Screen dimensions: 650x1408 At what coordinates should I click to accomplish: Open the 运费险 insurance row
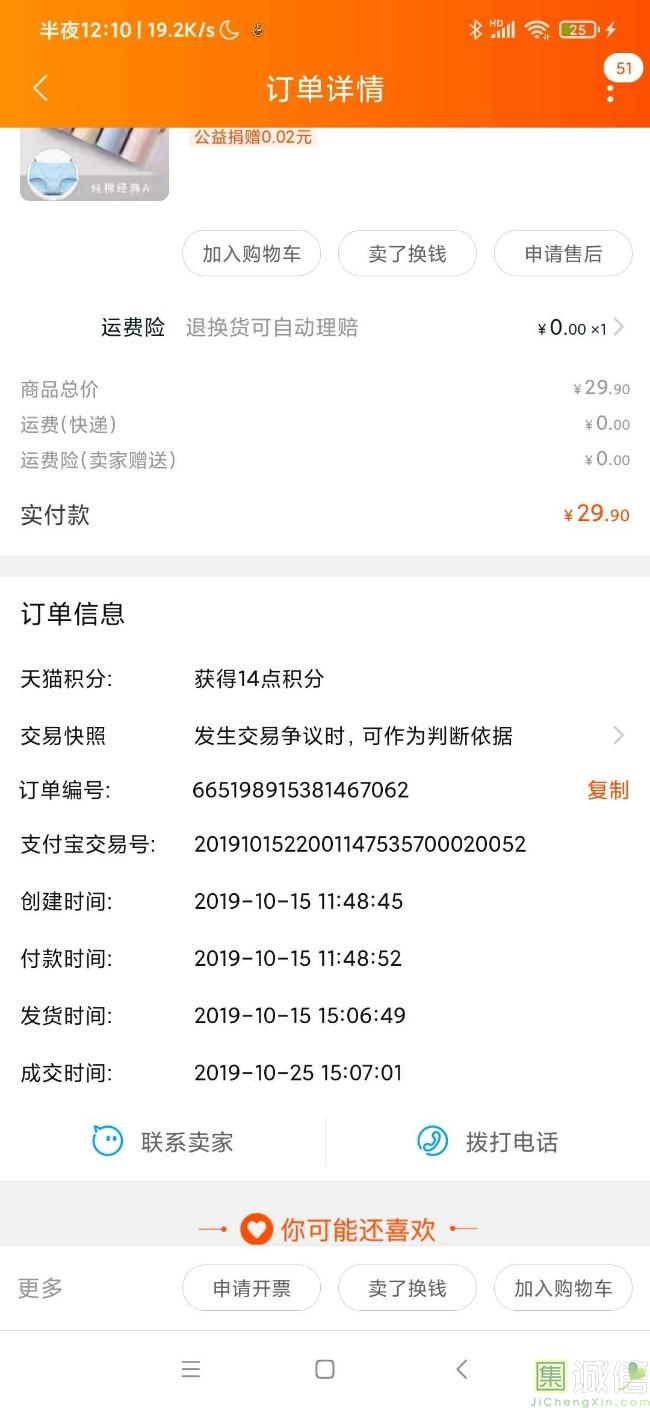(x=360, y=327)
